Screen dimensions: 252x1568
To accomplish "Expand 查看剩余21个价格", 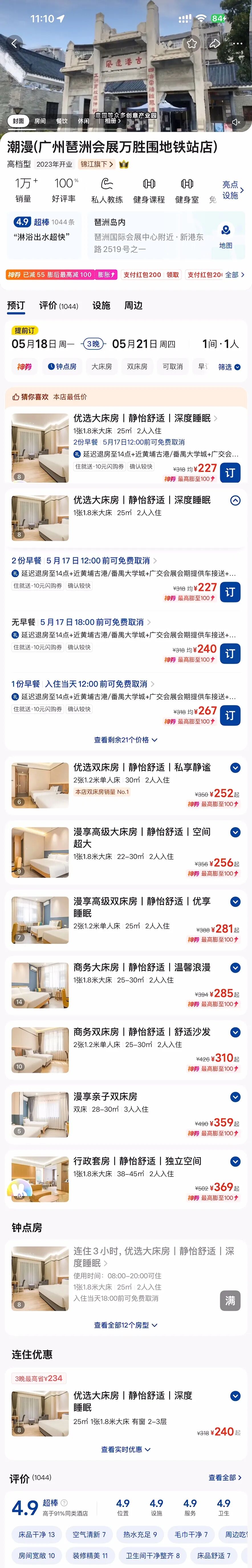I will pos(125,740).
